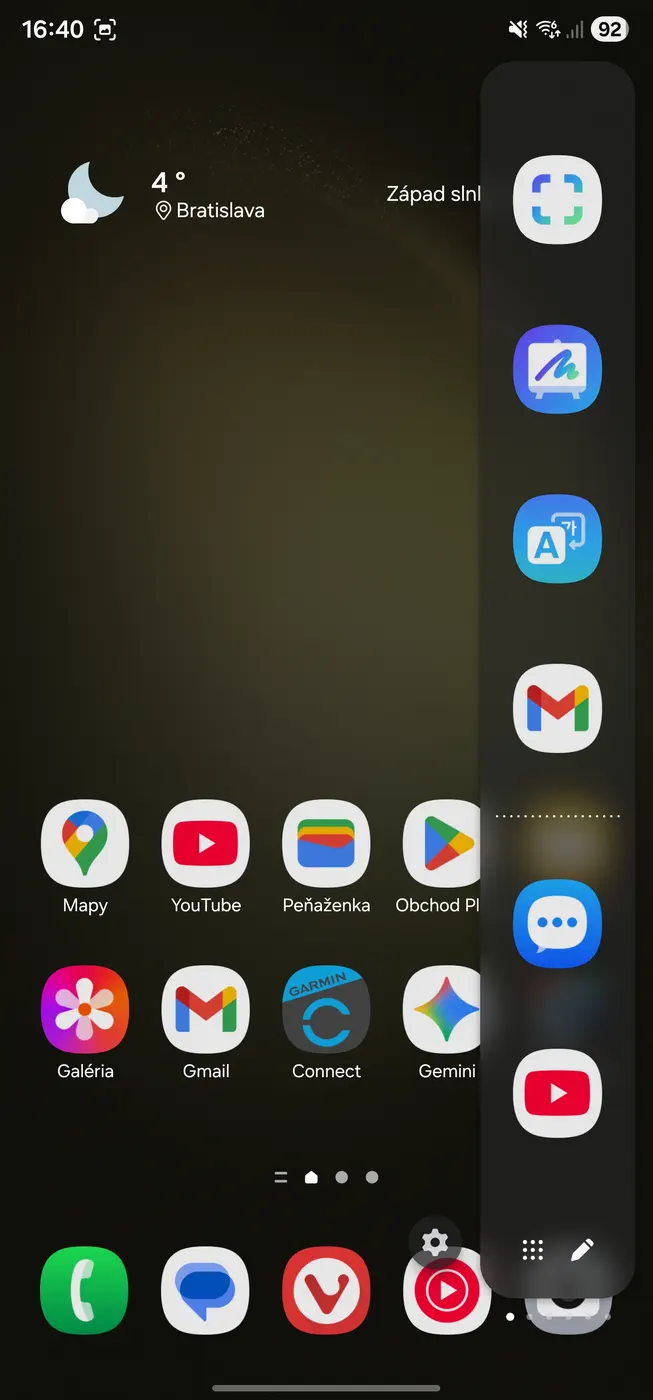Image resolution: width=653 pixels, height=1400 pixels.
Task: Open Google Messages in the dock
Action: click(x=206, y=1290)
